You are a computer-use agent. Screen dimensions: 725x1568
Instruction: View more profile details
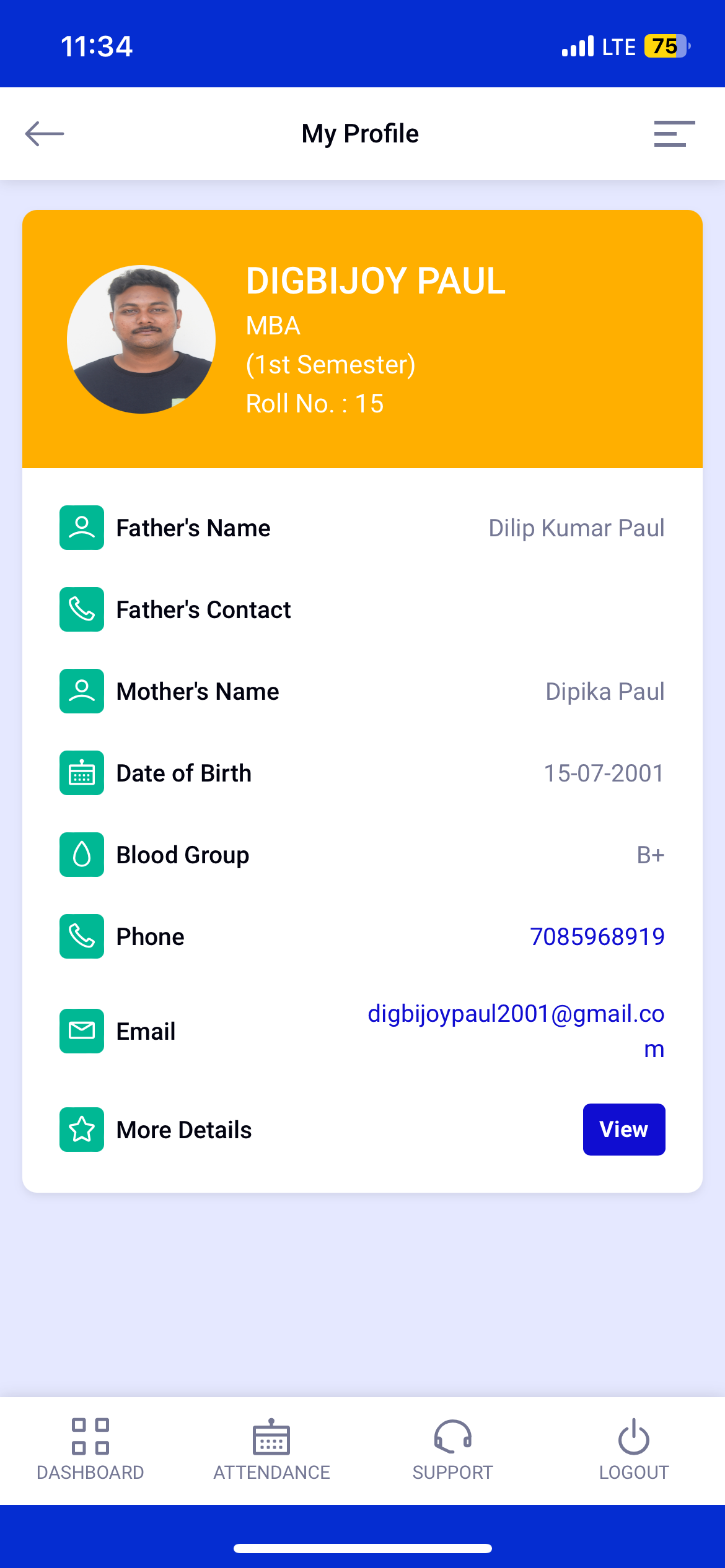[x=624, y=1129]
